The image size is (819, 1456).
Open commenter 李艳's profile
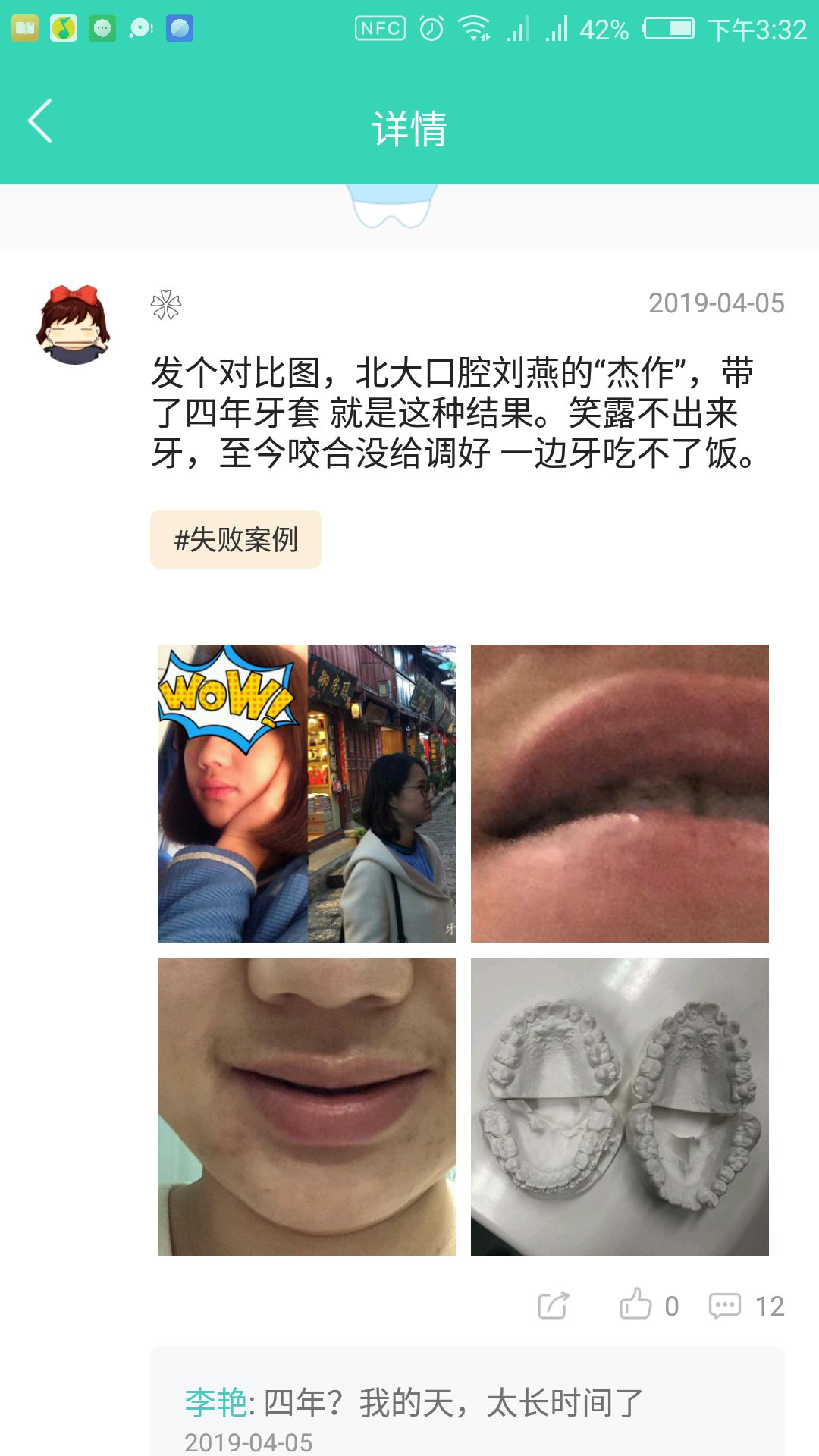(215, 1402)
